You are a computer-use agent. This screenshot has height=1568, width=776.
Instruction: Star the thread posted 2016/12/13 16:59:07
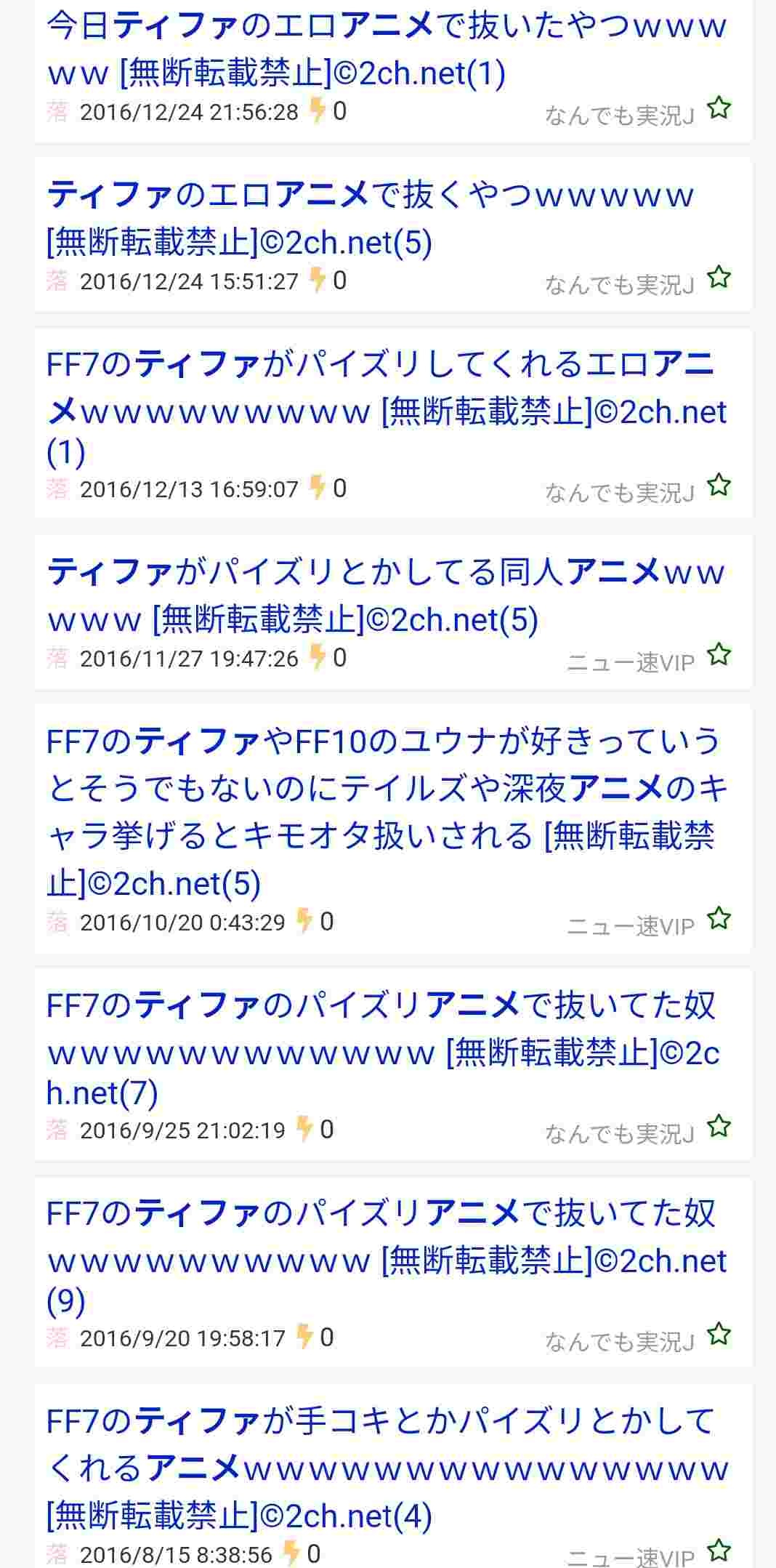719,485
